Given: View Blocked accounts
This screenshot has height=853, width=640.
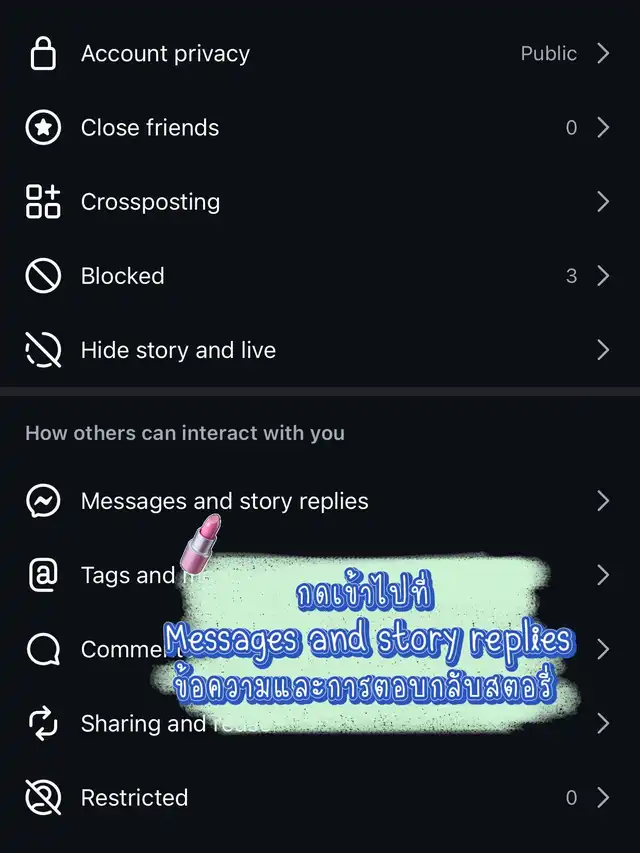Looking at the screenshot, I should (122, 276).
